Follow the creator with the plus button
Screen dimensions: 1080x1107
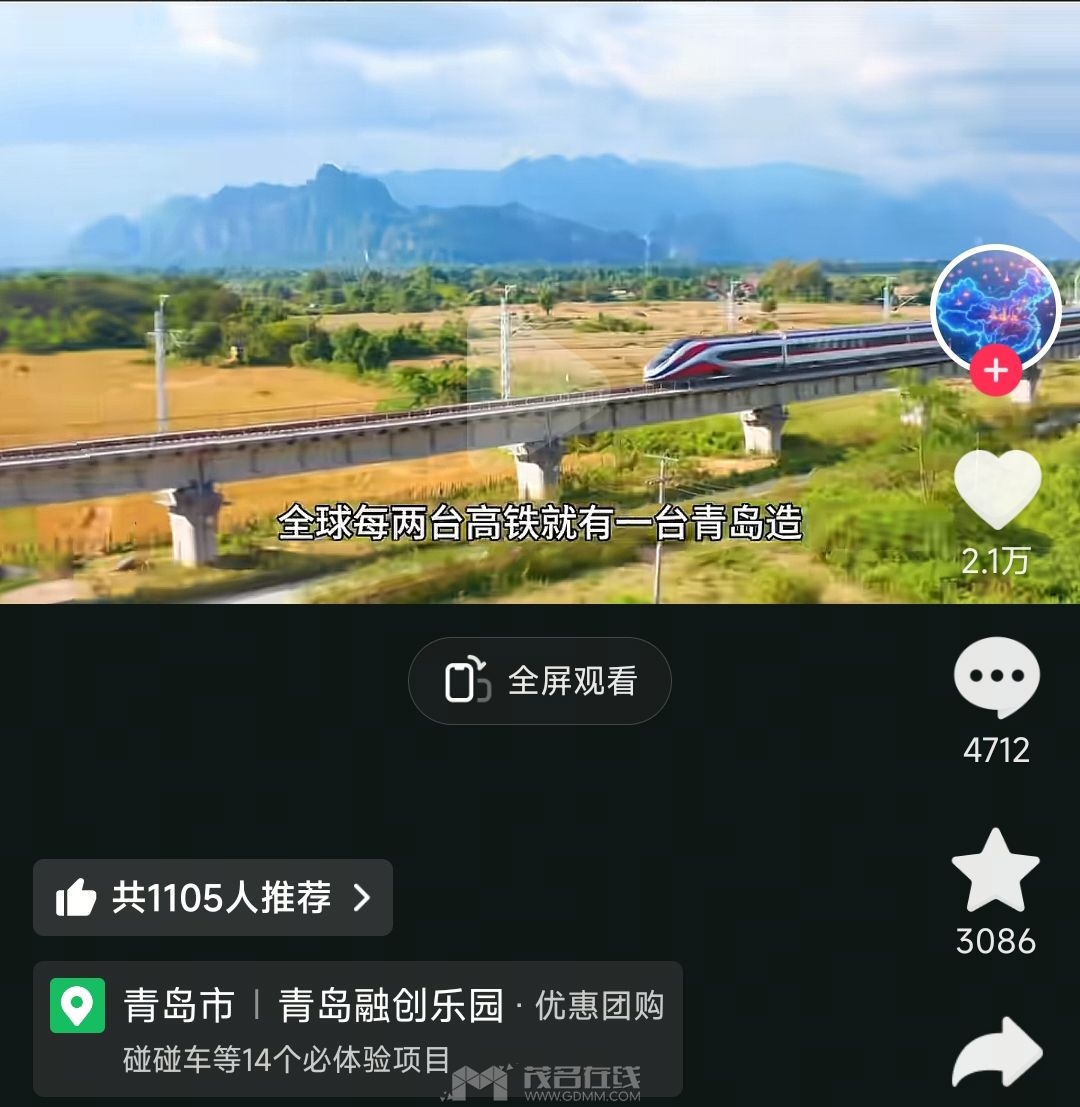point(995,371)
